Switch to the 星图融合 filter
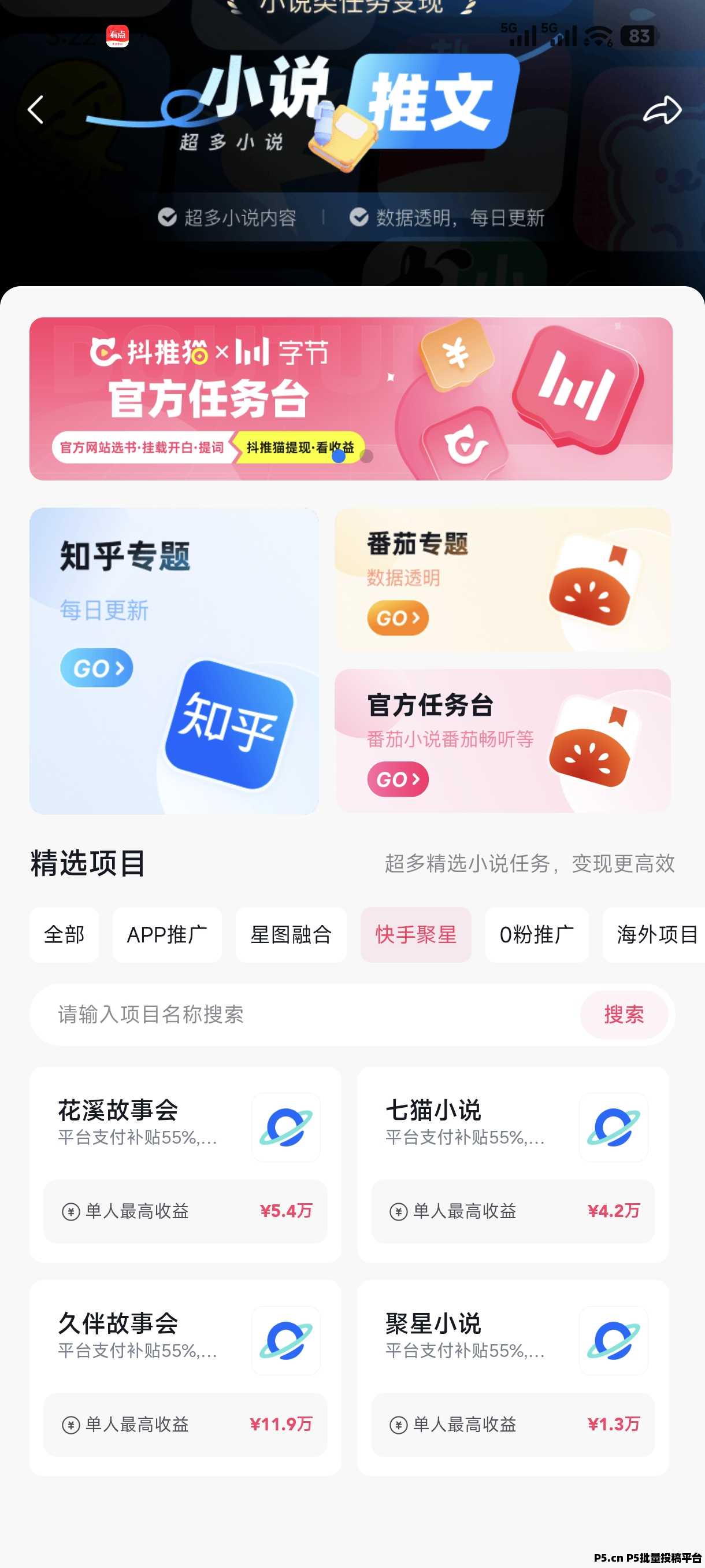 click(x=291, y=935)
